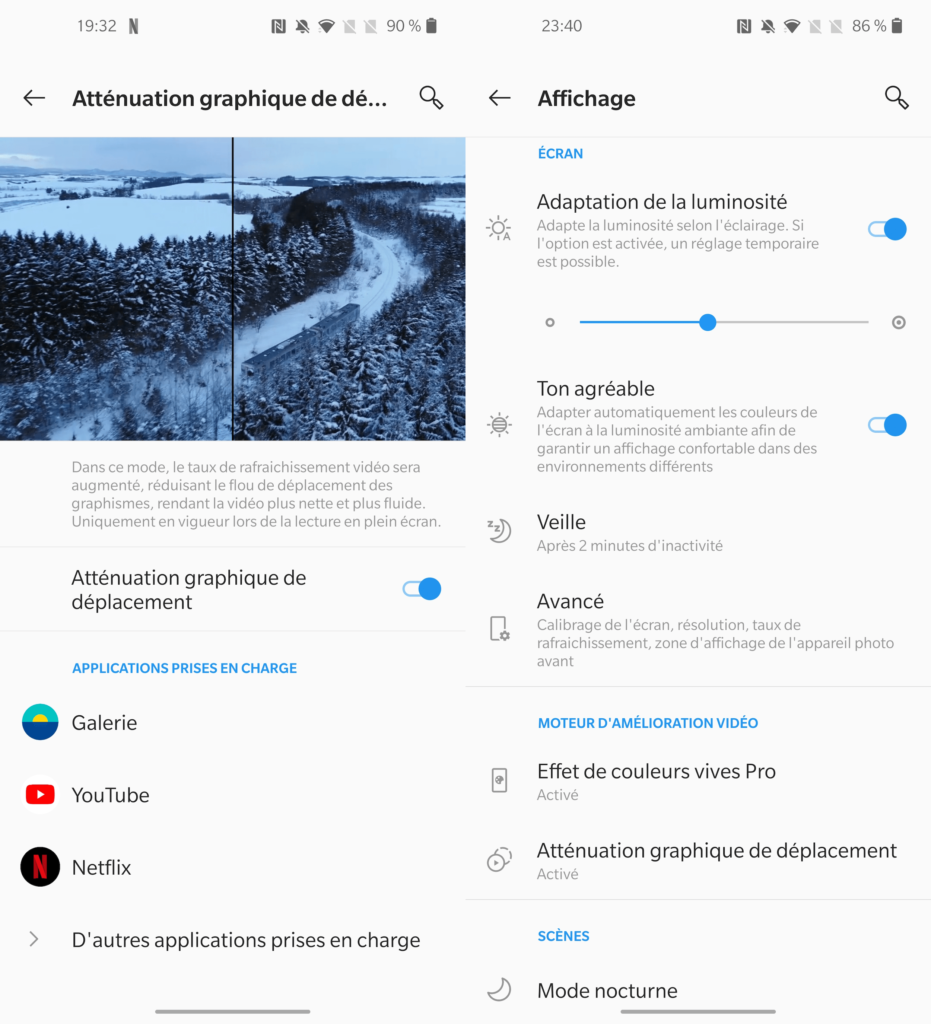
Task: Search in Affichage settings
Action: pos(896,97)
